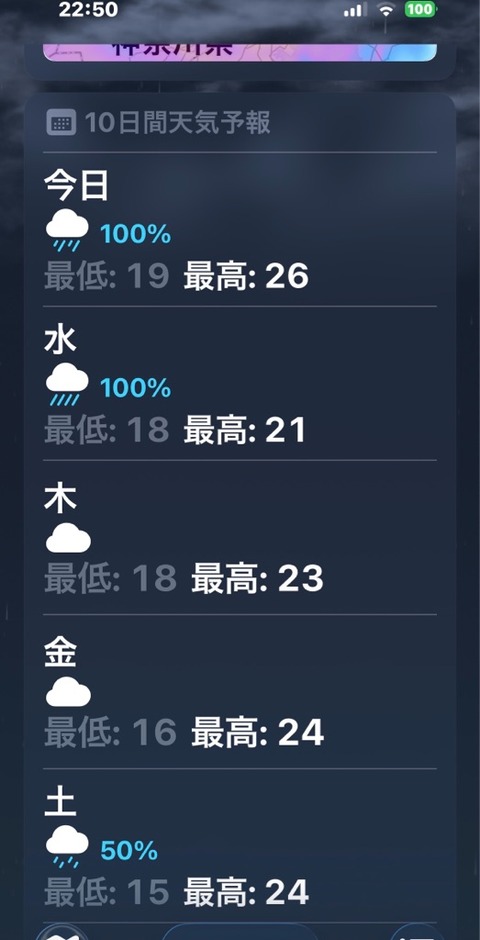The image size is (480, 940).
Task: Open Saturday (土) forecast row
Action: pyautogui.click(x=240, y=846)
